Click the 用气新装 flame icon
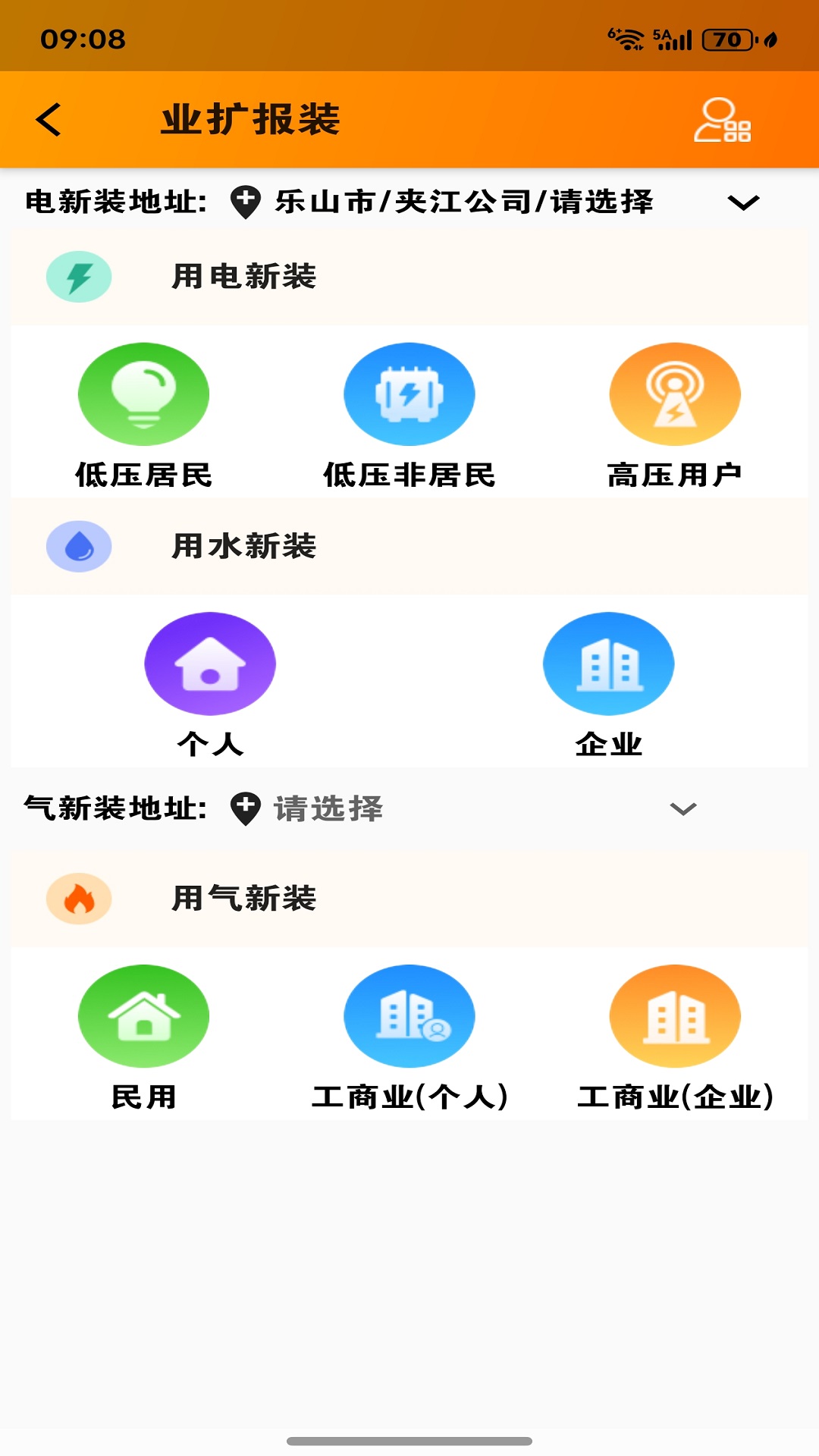Viewport: 819px width, 1456px height. pyautogui.click(x=79, y=899)
